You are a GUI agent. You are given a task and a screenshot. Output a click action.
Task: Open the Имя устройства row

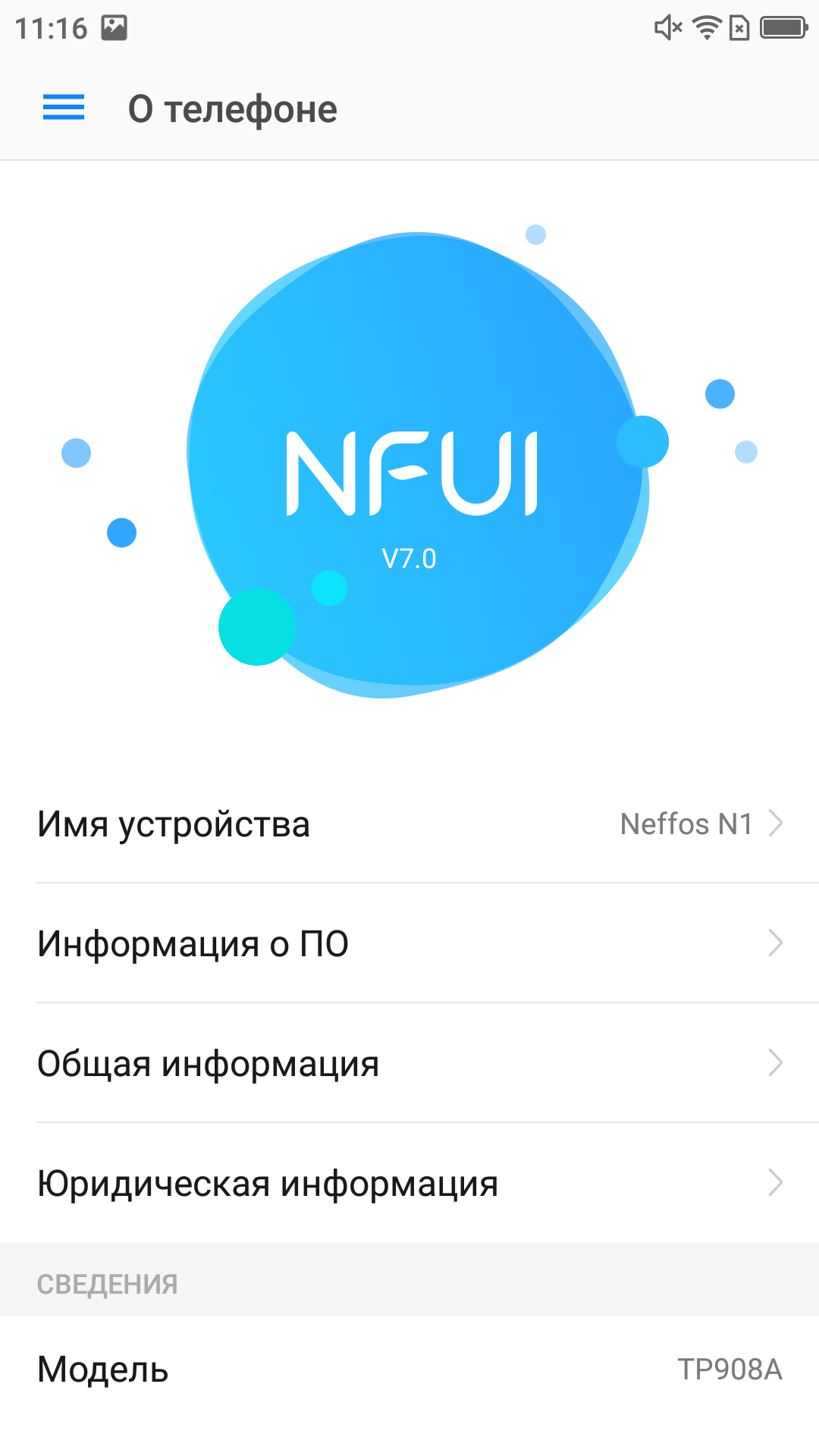(409, 824)
